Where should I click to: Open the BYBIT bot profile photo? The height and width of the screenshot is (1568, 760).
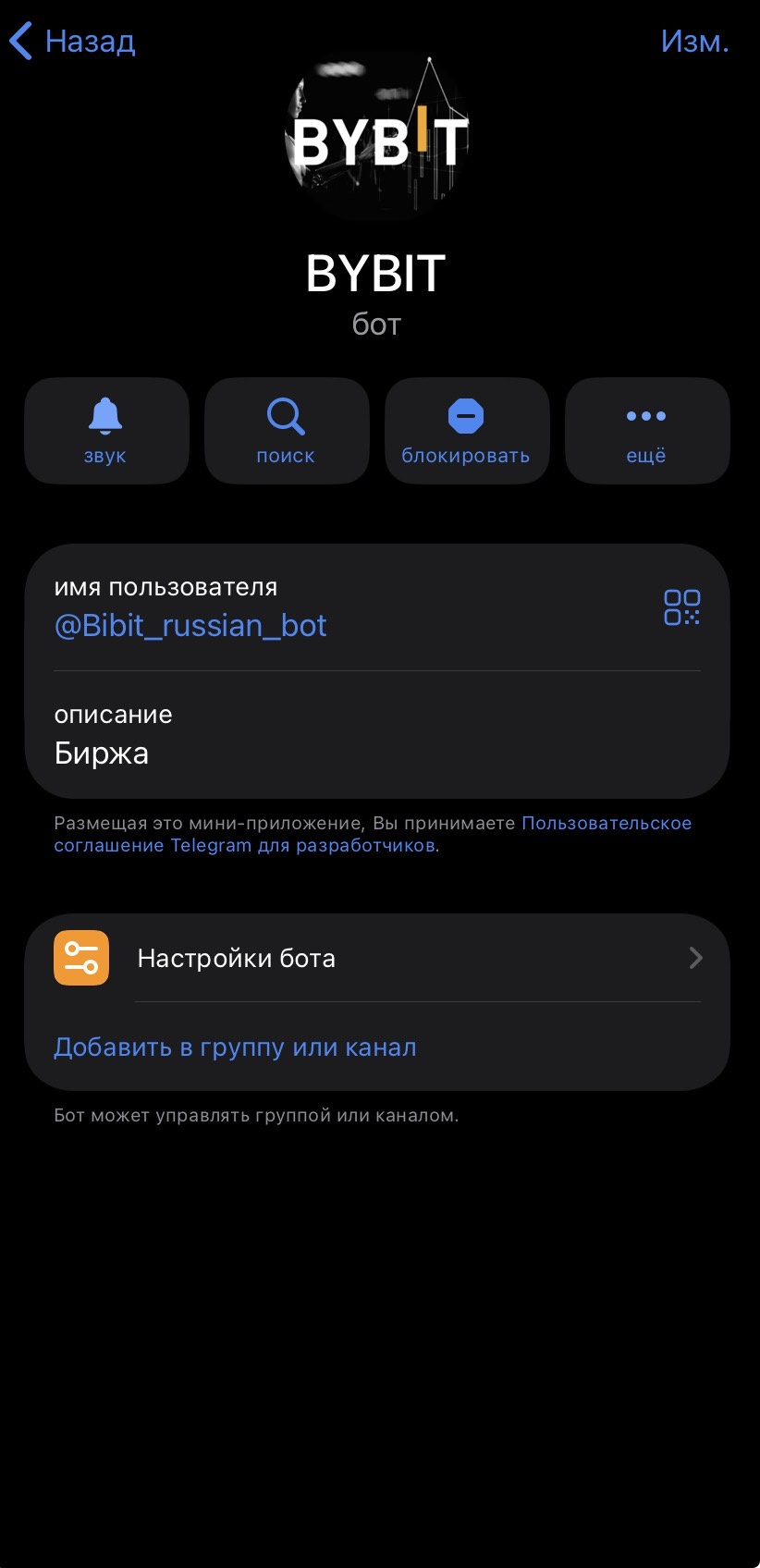377,138
